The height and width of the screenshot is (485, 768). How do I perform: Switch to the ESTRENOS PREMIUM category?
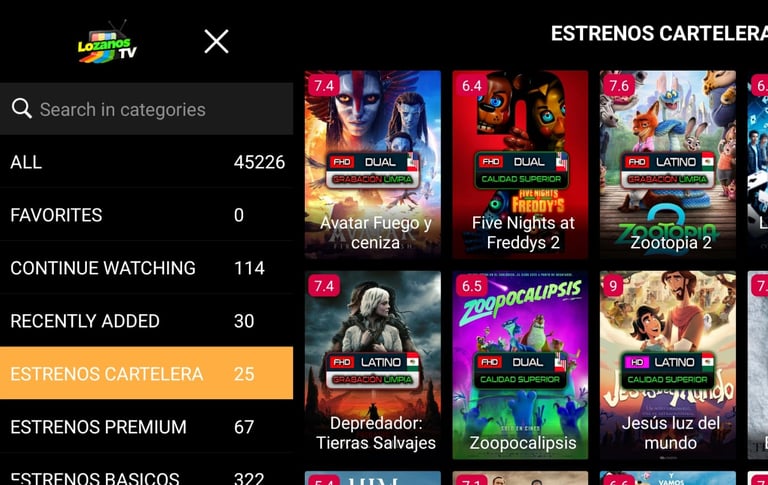click(x=146, y=426)
